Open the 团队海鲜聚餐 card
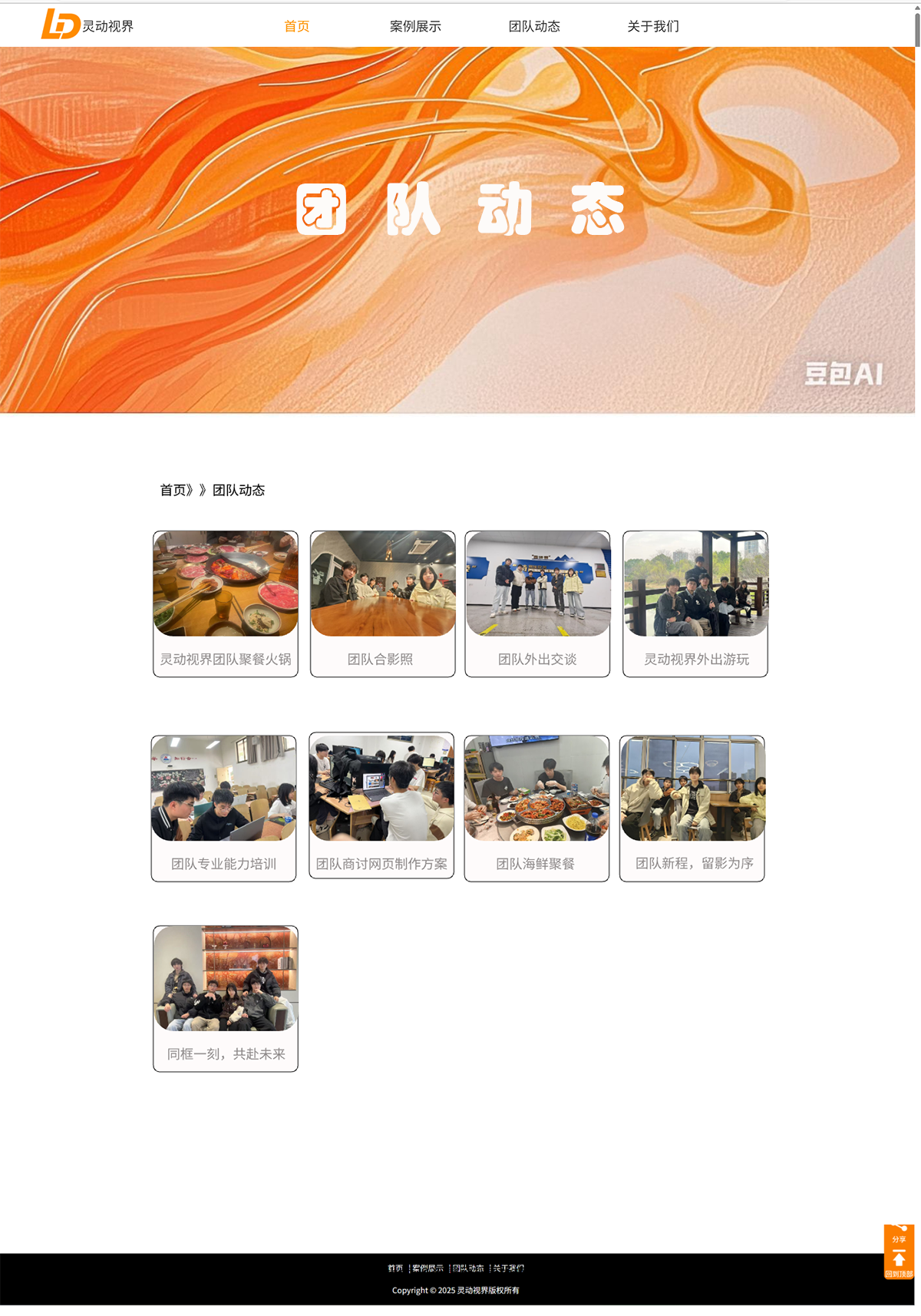The image size is (921, 1316). pyautogui.click(x=536, y=808)
